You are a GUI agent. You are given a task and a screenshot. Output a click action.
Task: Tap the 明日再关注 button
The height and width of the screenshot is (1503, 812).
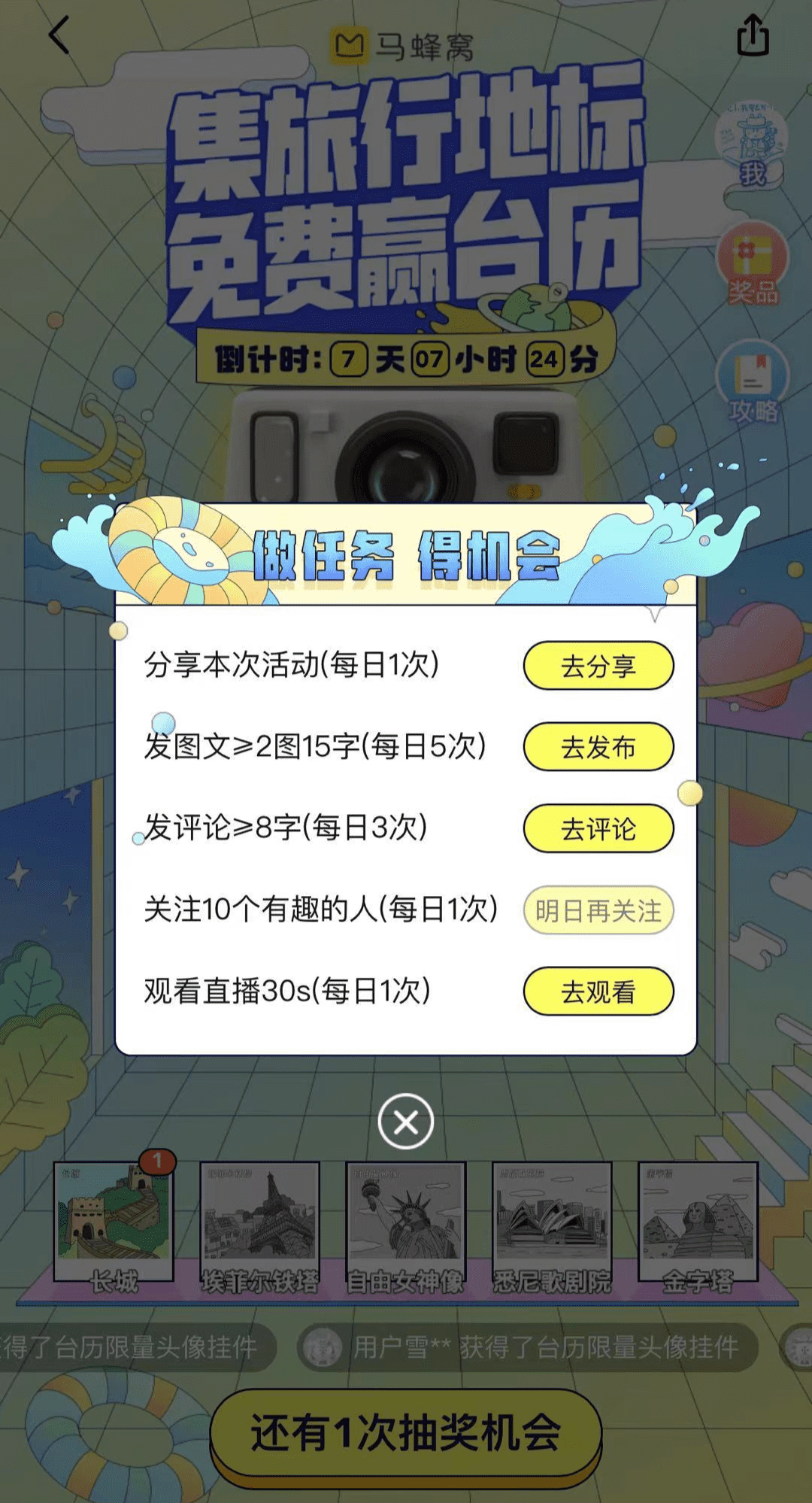pyautogui.click(x=598, y=911)
